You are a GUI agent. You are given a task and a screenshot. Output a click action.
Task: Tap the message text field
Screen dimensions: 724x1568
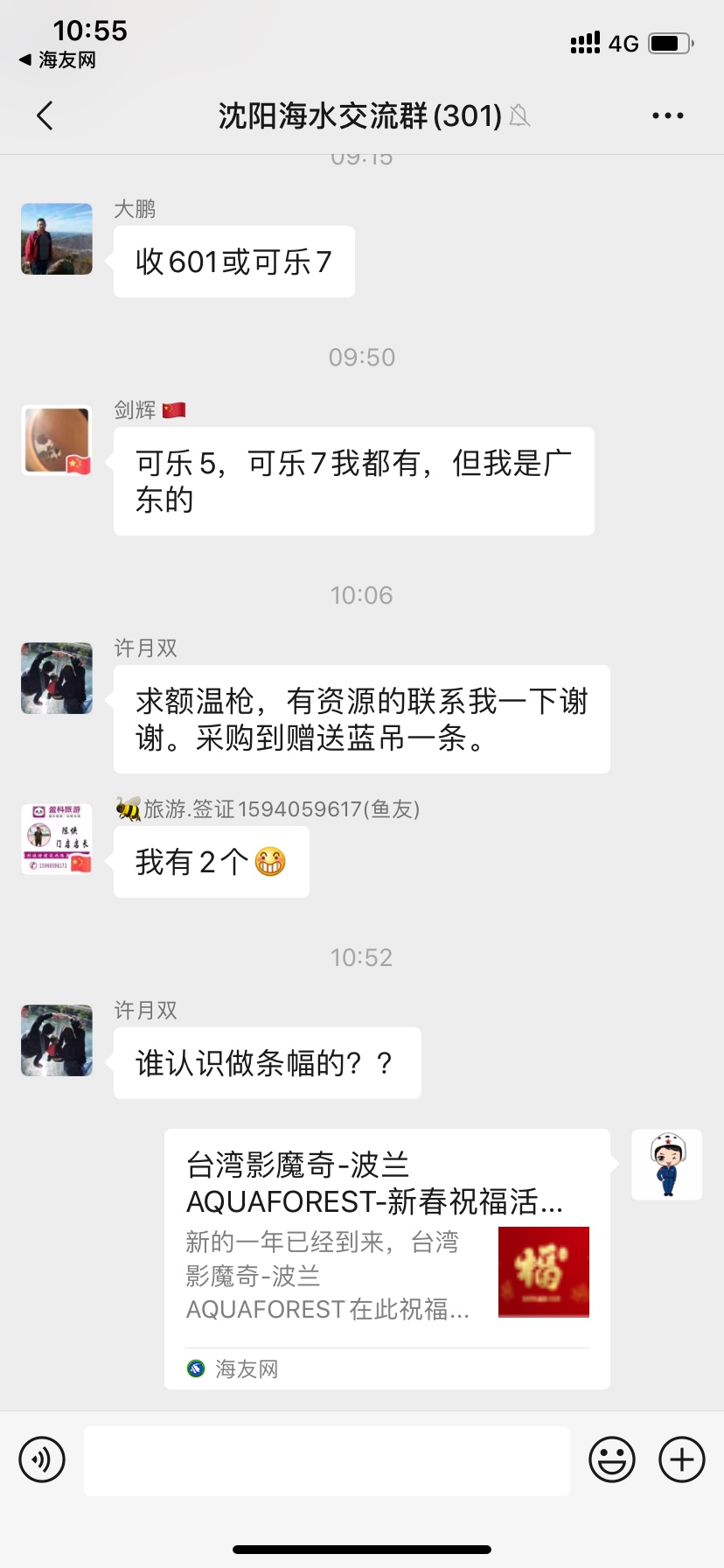[x=326, y=1460]
